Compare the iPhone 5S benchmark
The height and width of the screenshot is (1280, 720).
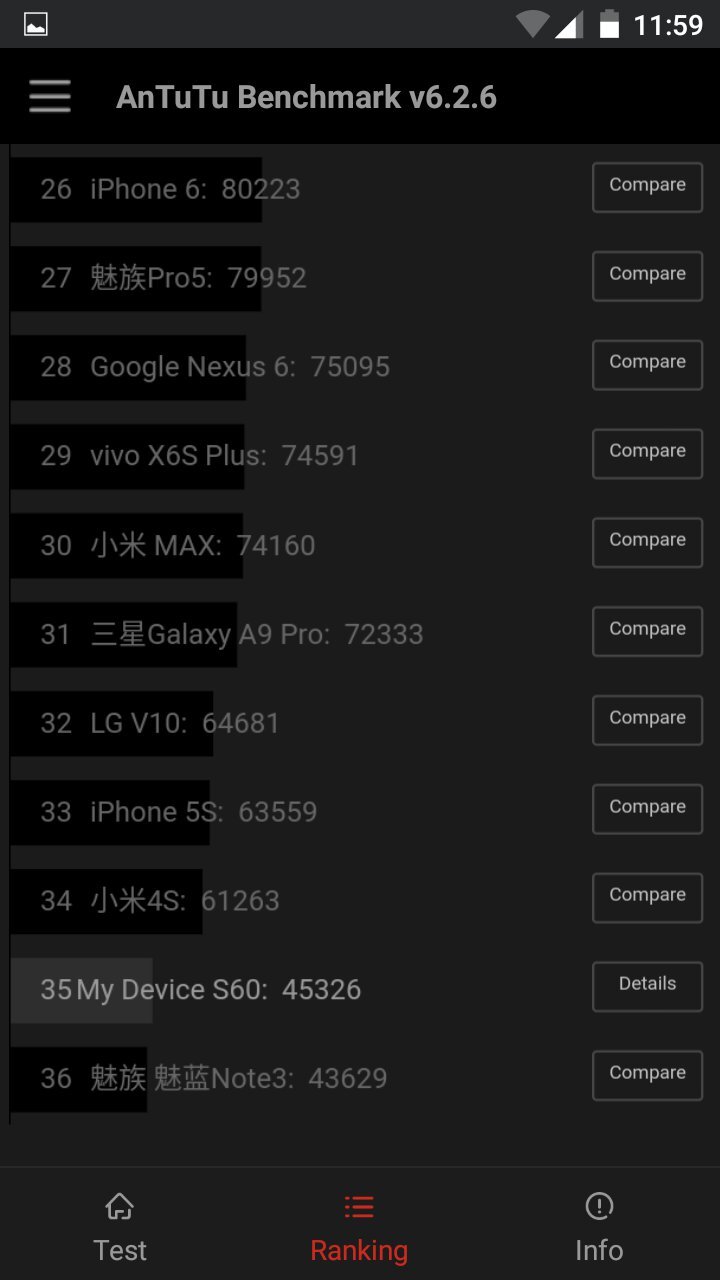[x=647, y=808]
